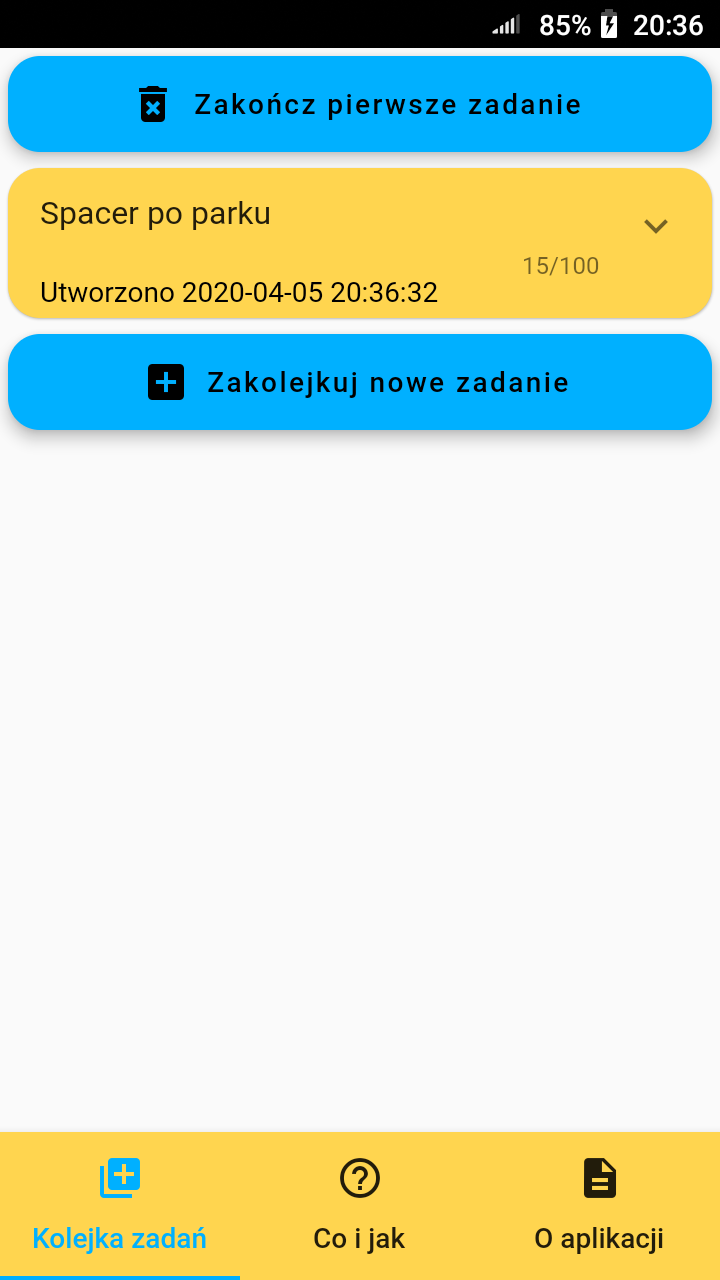Select the Kolejka zadań tab
Image resolution: width=720 pixels, height=1280 pixels.
(x=120, y=1206)
